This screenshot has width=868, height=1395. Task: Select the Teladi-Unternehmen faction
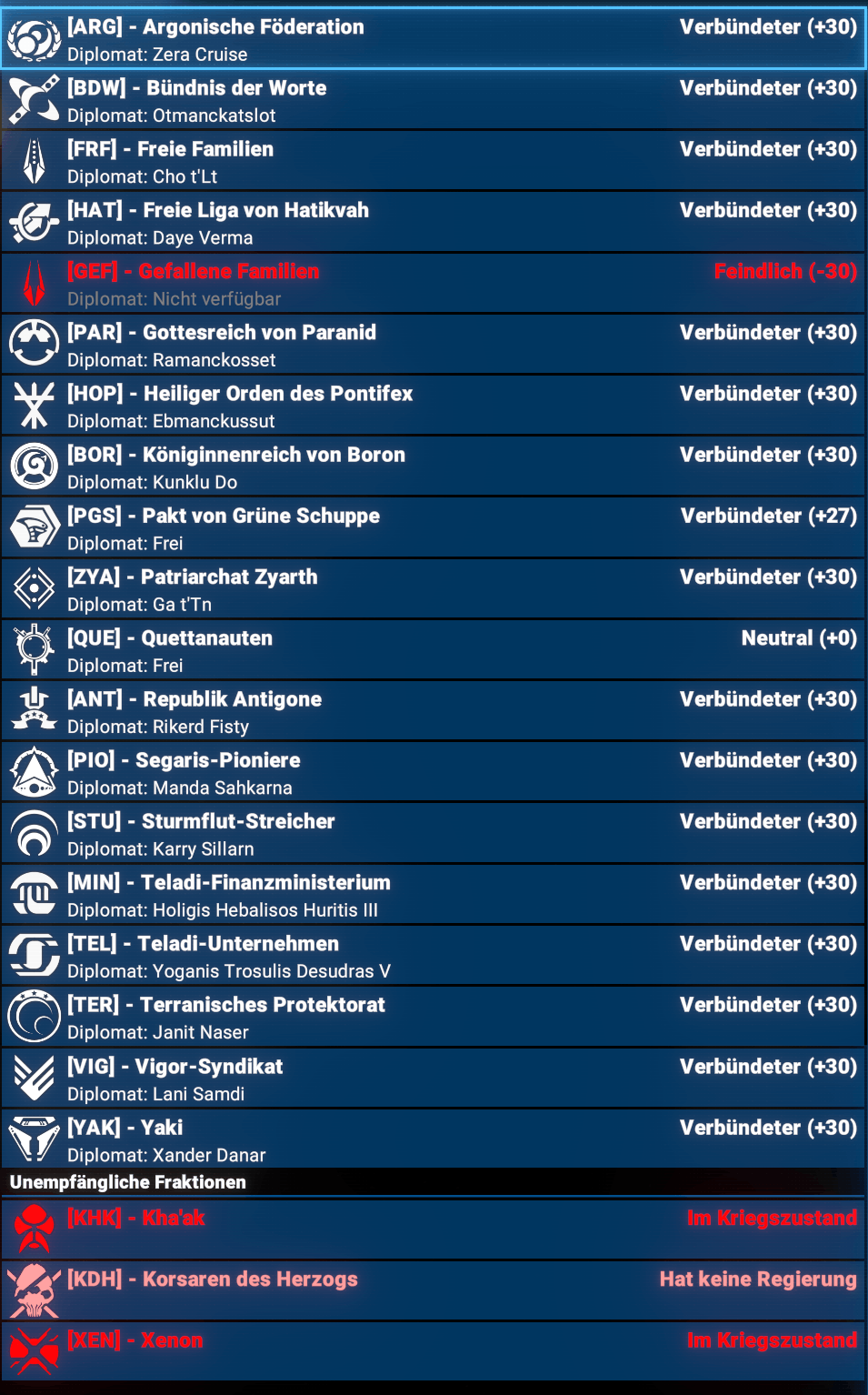click(x=434, y=955)
